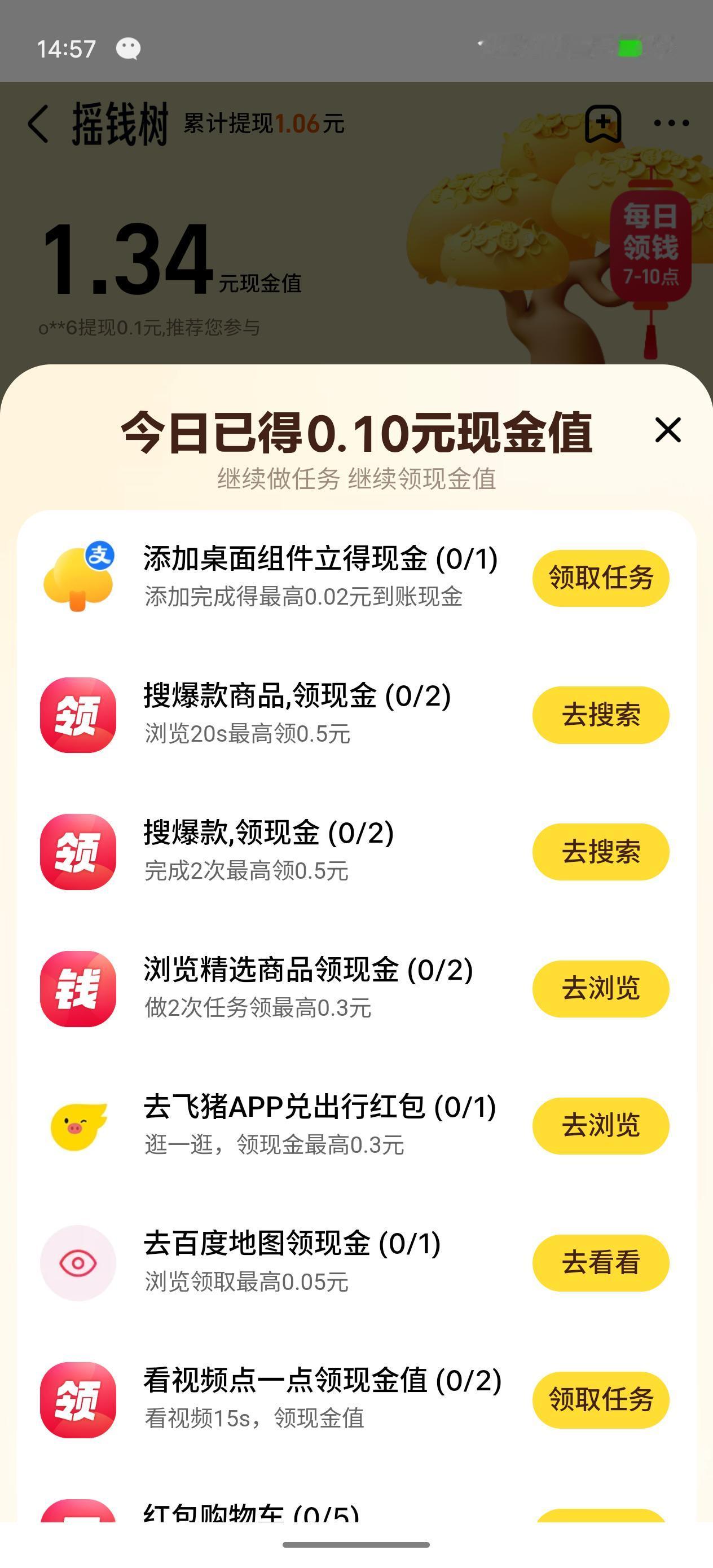Close the 今日已得 popup with the X

click(x=668, y=430)
